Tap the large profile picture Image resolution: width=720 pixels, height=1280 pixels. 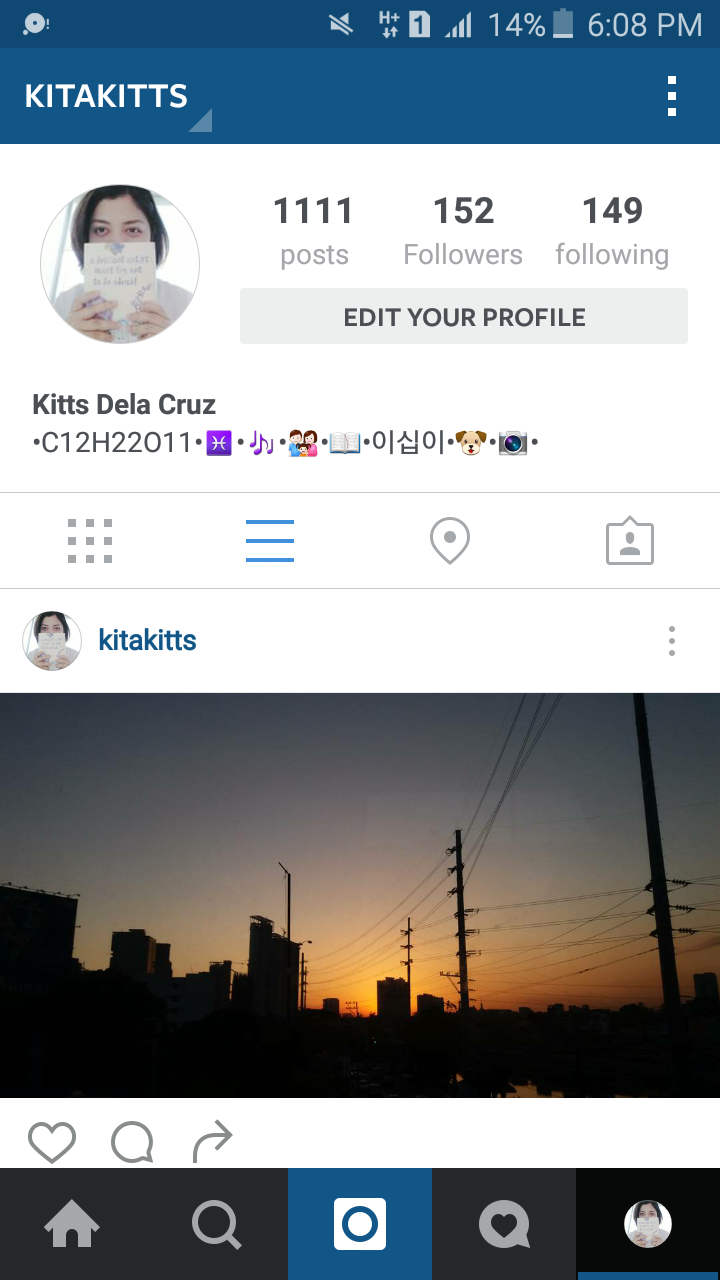[x=120, y=264]
